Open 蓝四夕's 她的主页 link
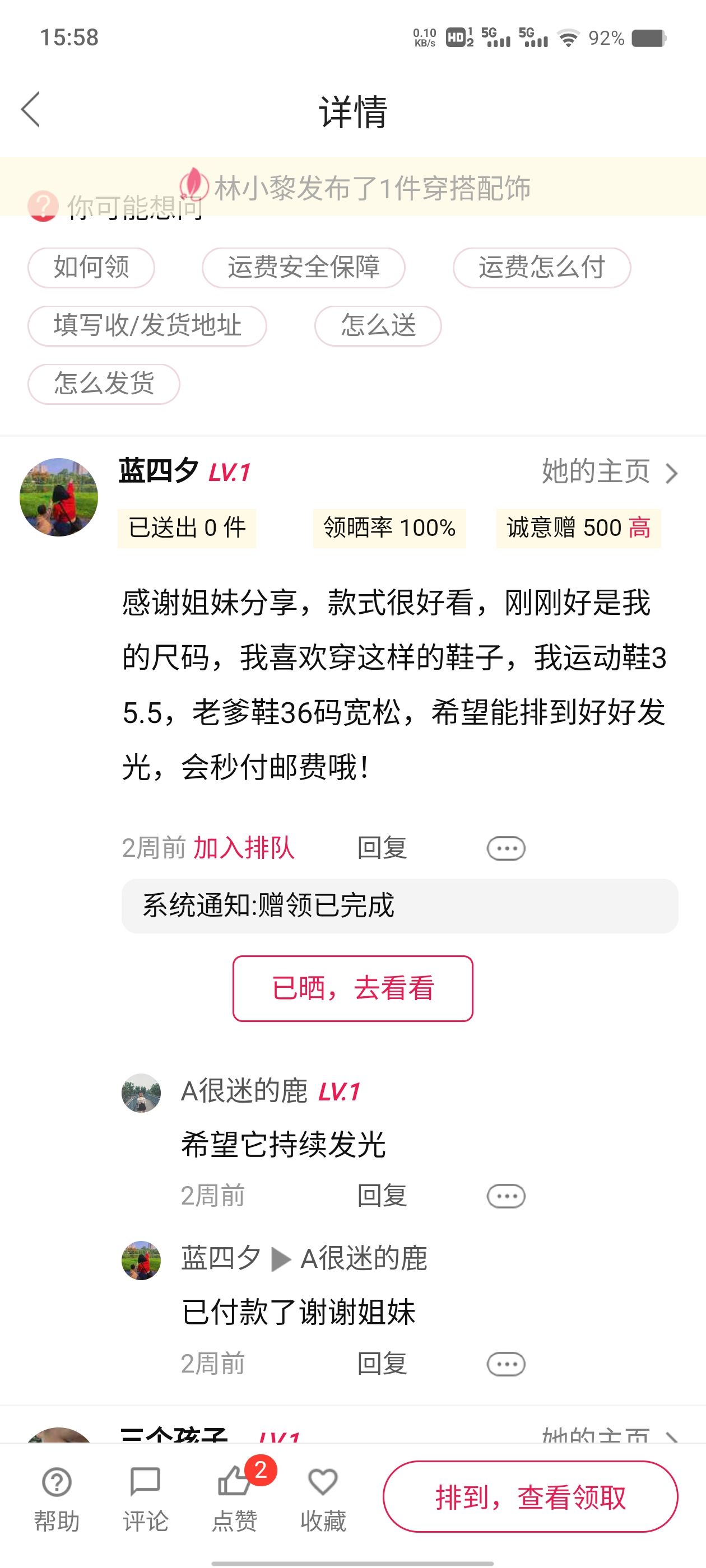 (x=610, y=472)
